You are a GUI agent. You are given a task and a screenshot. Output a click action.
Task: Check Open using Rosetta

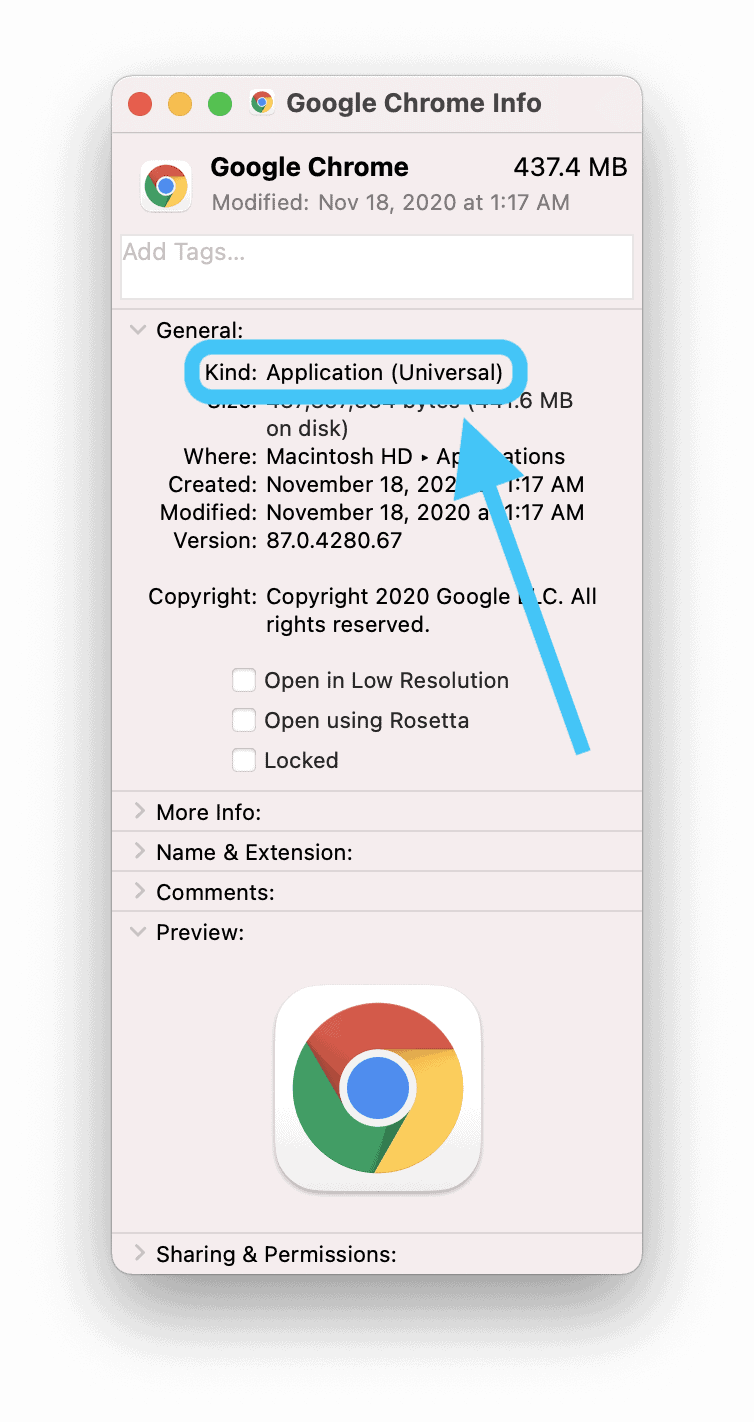point(244,721)
